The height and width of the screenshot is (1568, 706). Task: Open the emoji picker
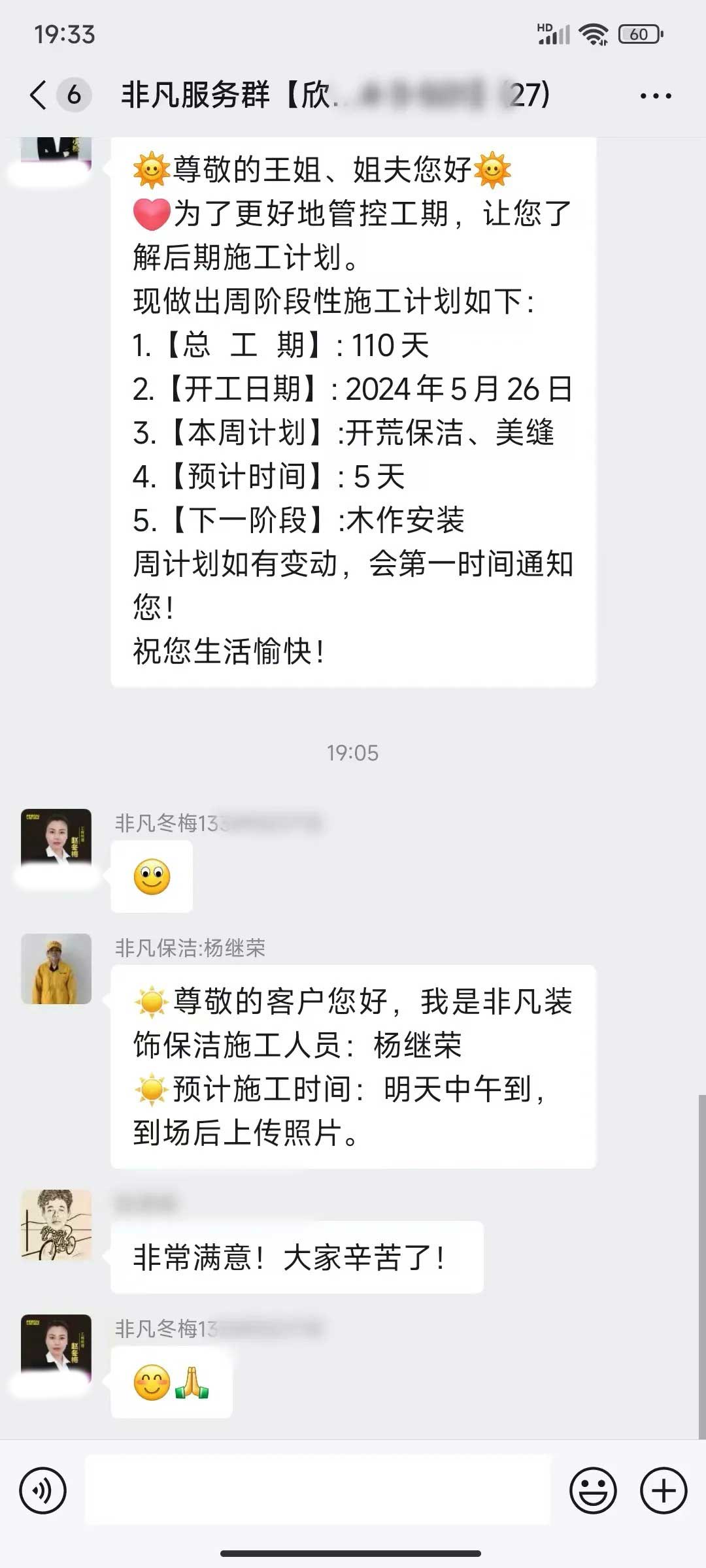click(593, 1490)
